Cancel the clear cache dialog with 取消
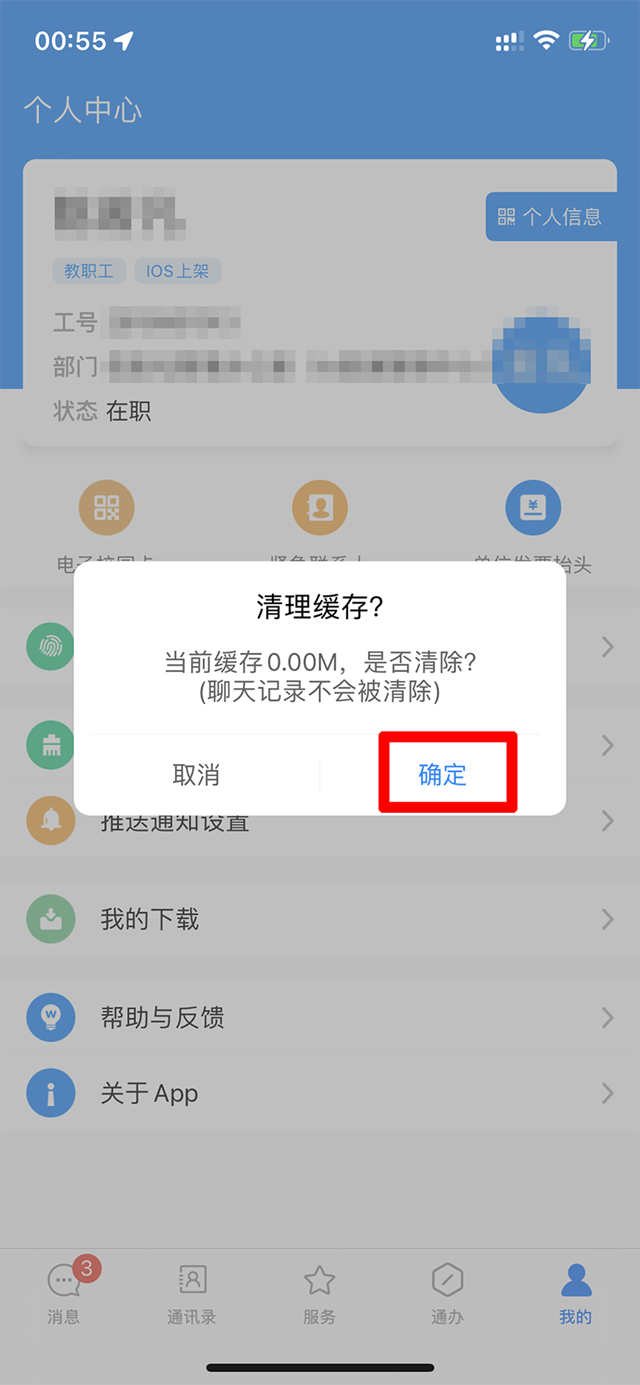The width and height of the screenshot is (640, 1385). point(196,775)
